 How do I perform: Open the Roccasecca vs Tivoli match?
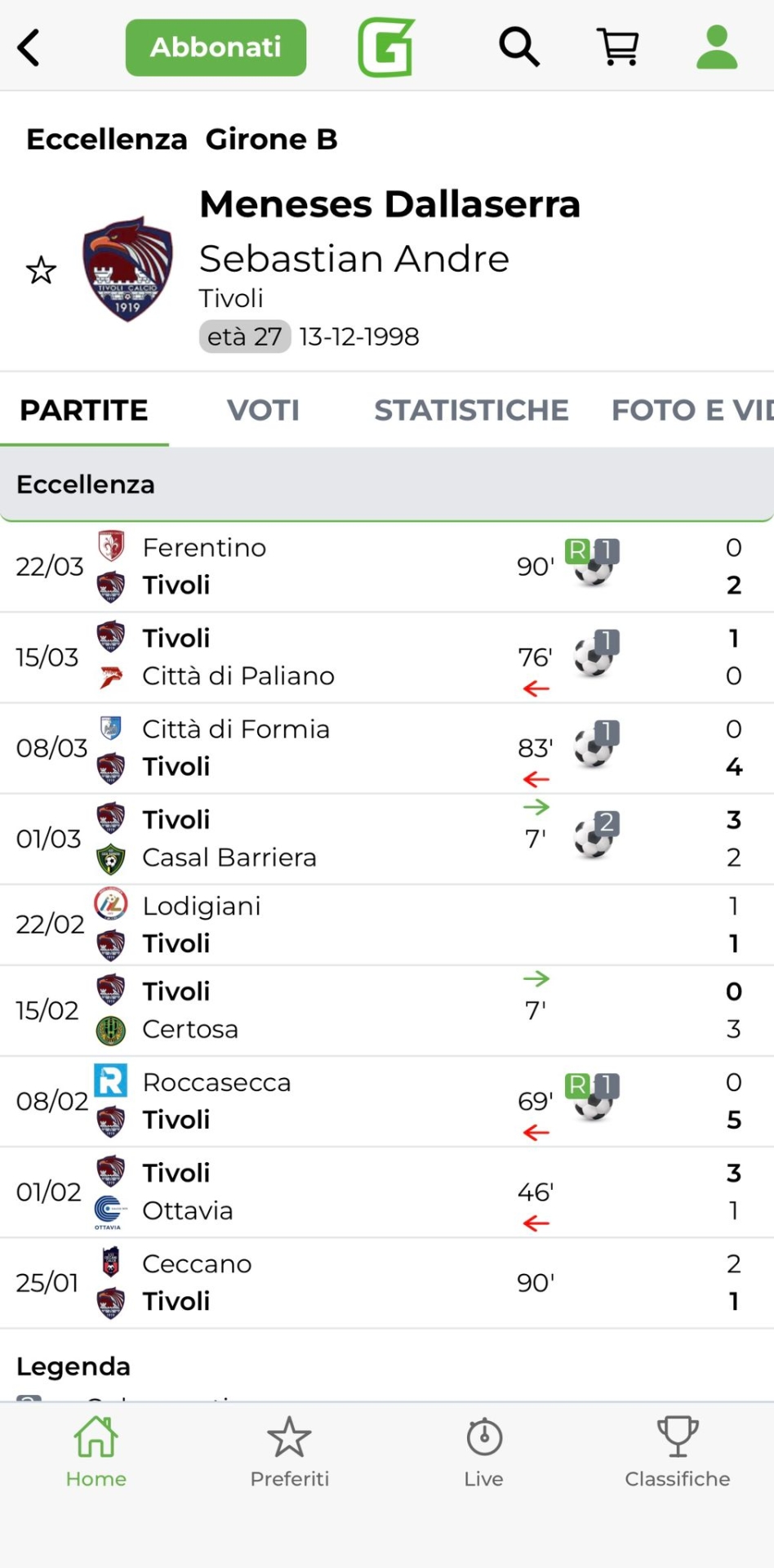(x=327, y=1102)
